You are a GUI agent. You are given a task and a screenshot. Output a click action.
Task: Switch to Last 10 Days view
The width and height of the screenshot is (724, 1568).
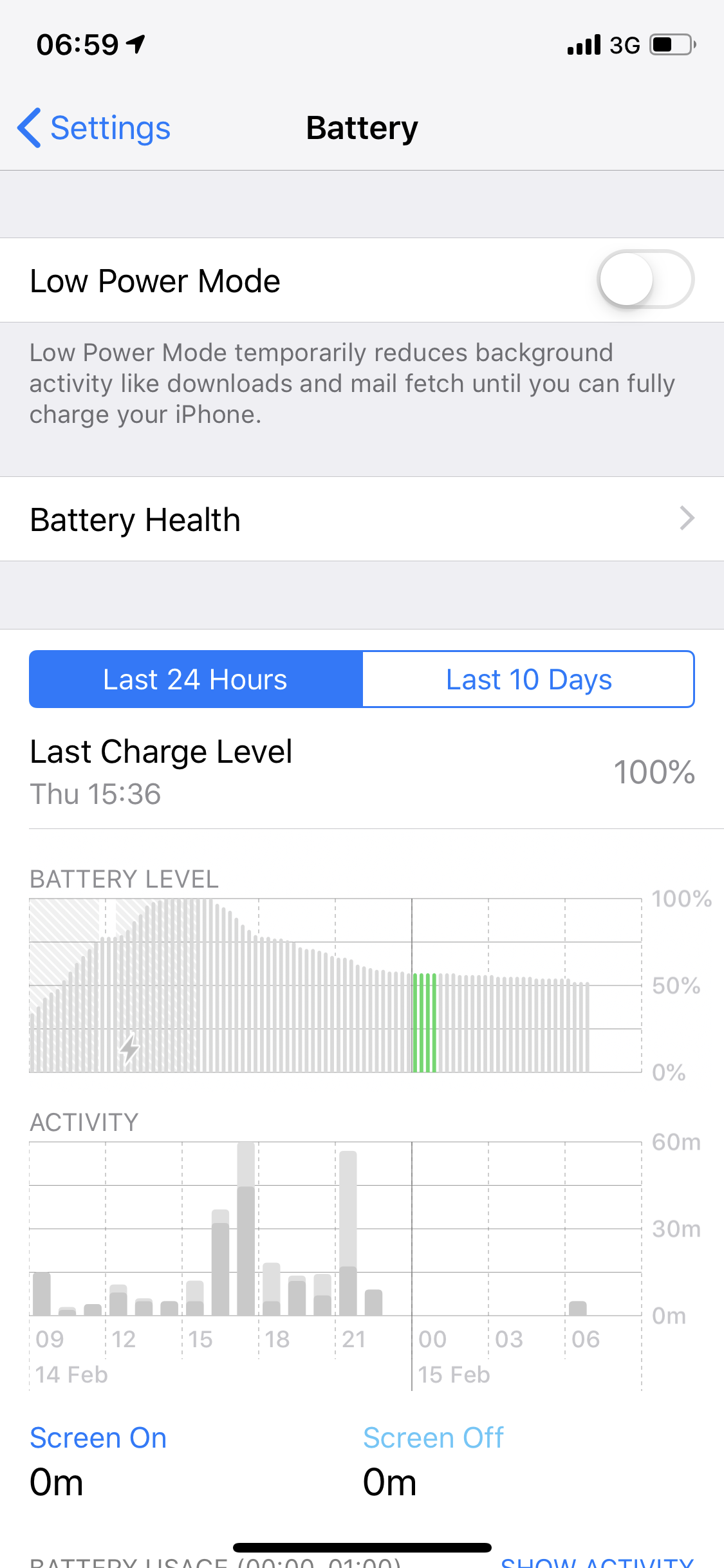pos(528,679)
